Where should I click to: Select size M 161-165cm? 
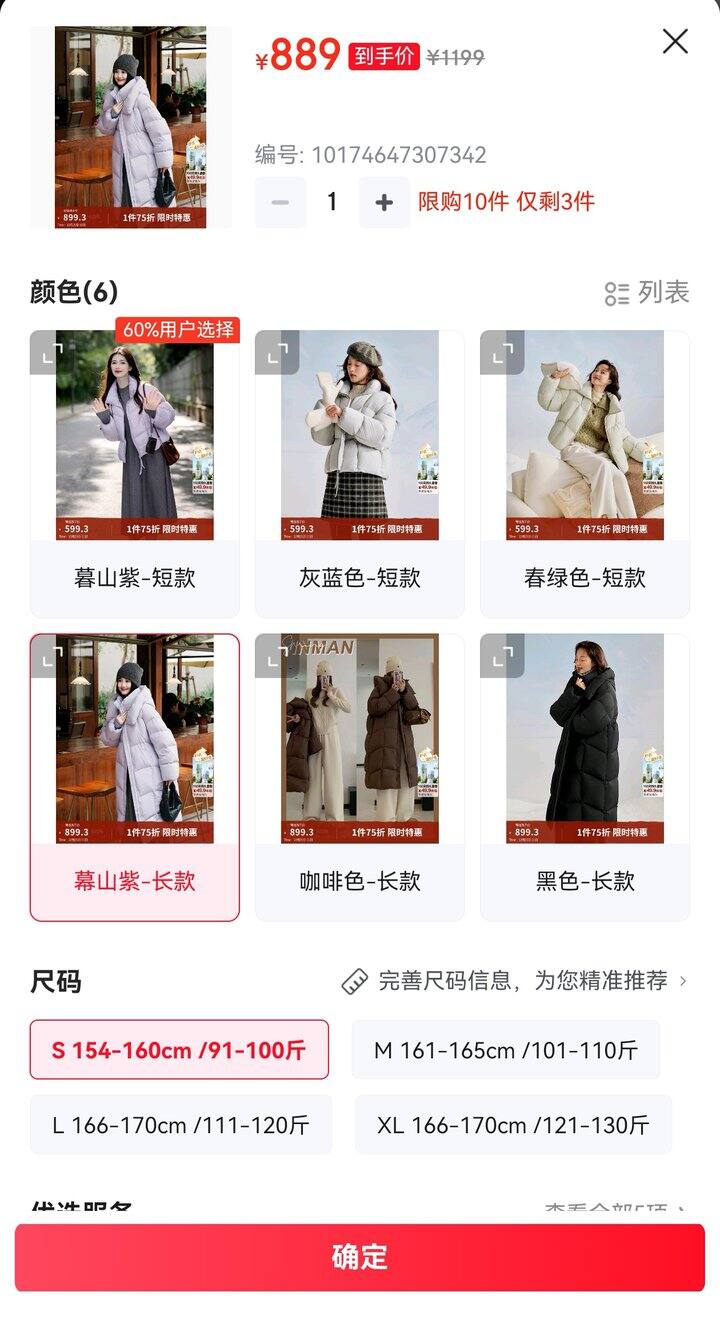point(505,1050)
